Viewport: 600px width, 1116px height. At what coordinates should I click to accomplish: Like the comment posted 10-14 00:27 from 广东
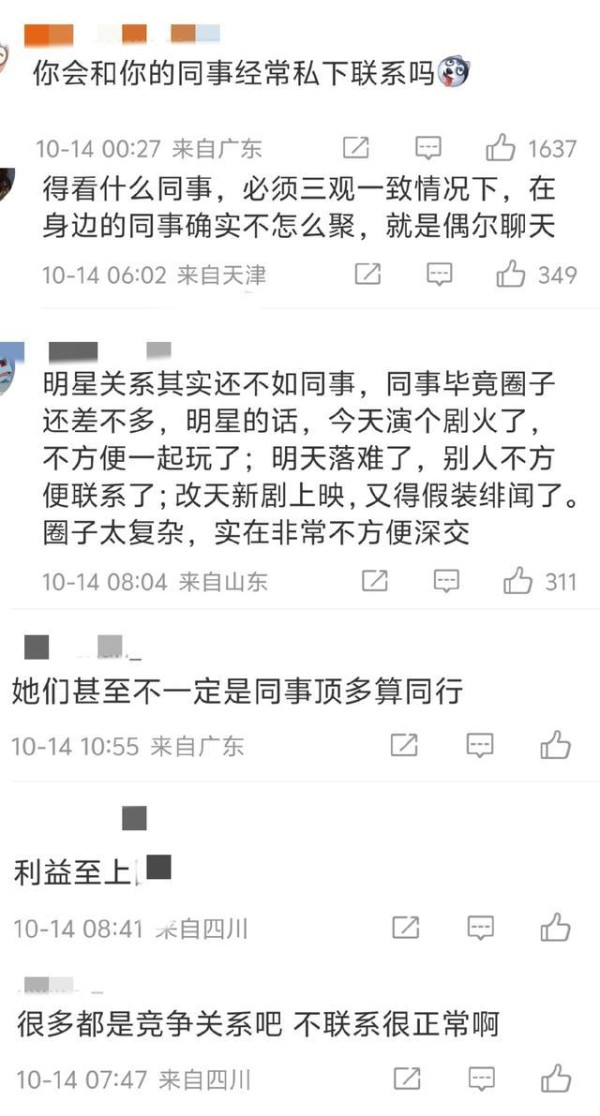click(500, 149)
